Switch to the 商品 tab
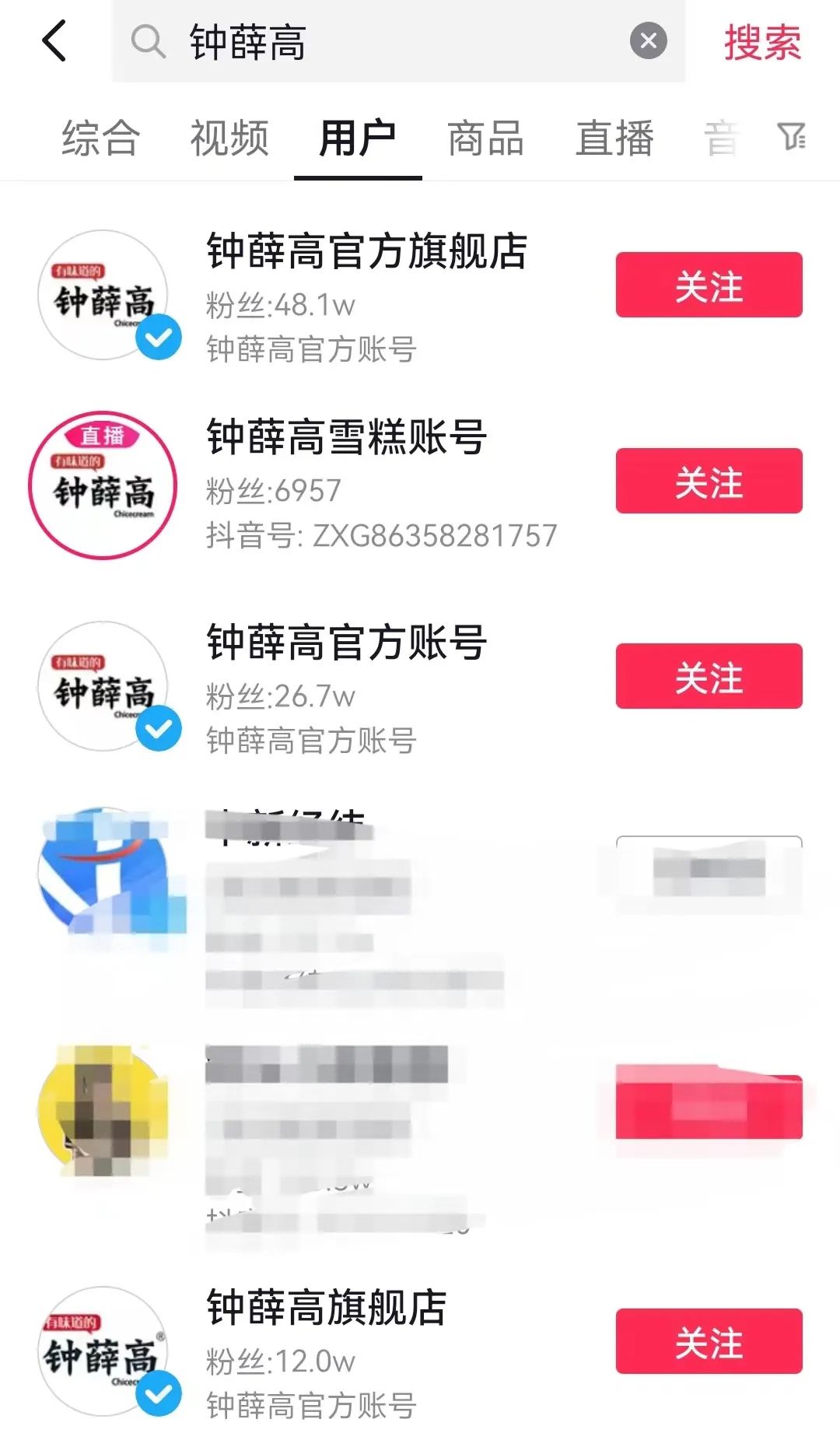Image resolution: width=840 pixels, height=1433 pixels. [x=486, y=138]
